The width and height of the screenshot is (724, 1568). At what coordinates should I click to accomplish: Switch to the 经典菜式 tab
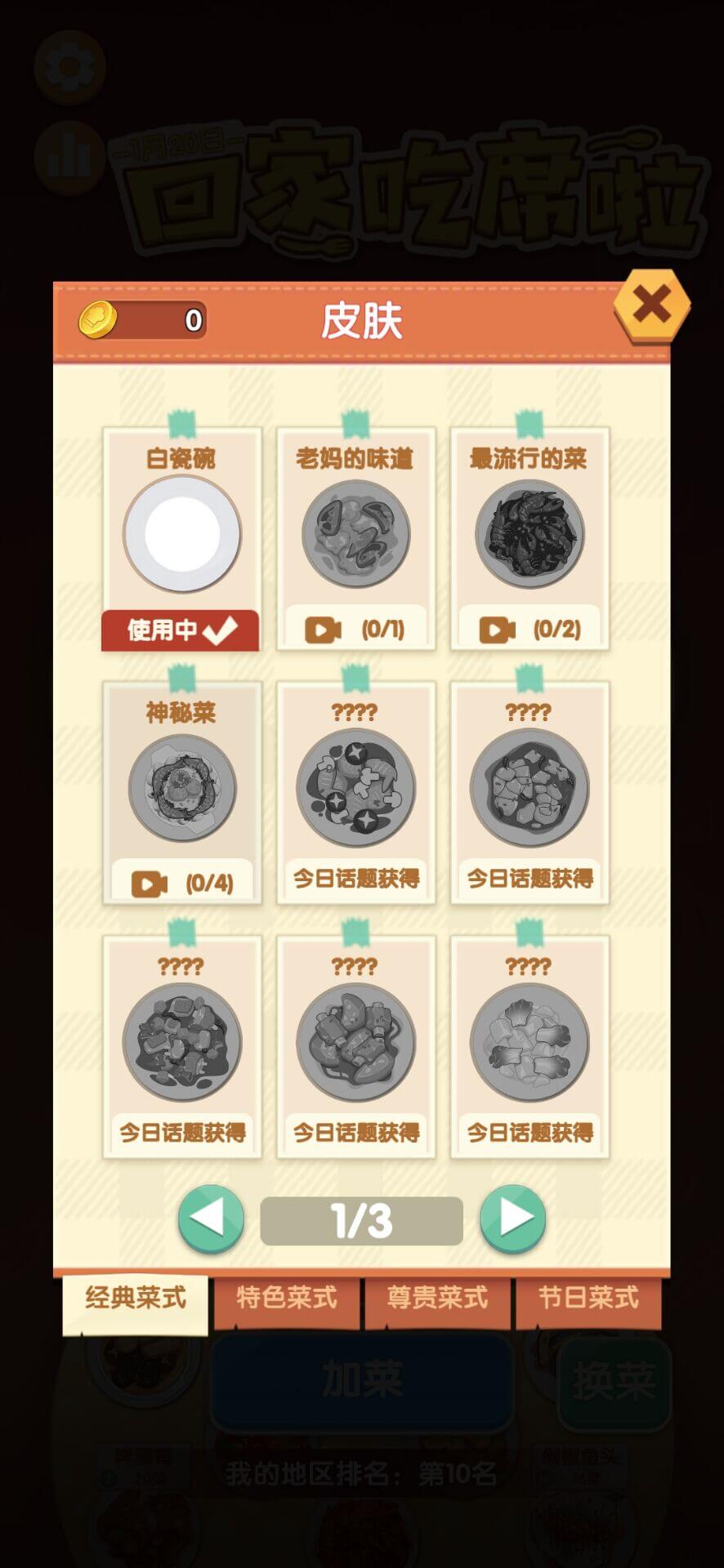[136, 1298]
